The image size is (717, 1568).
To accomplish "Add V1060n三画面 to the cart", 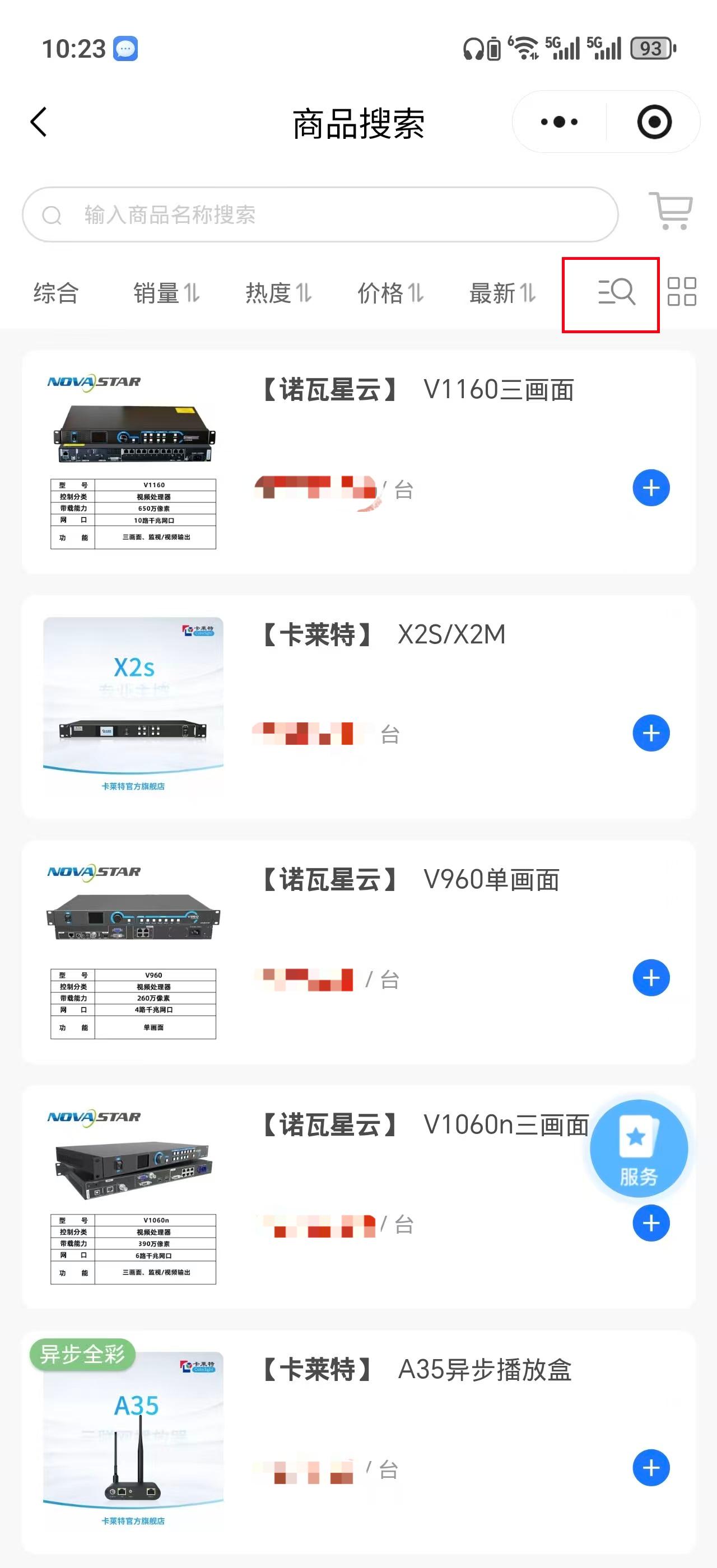I will 651,1224.
